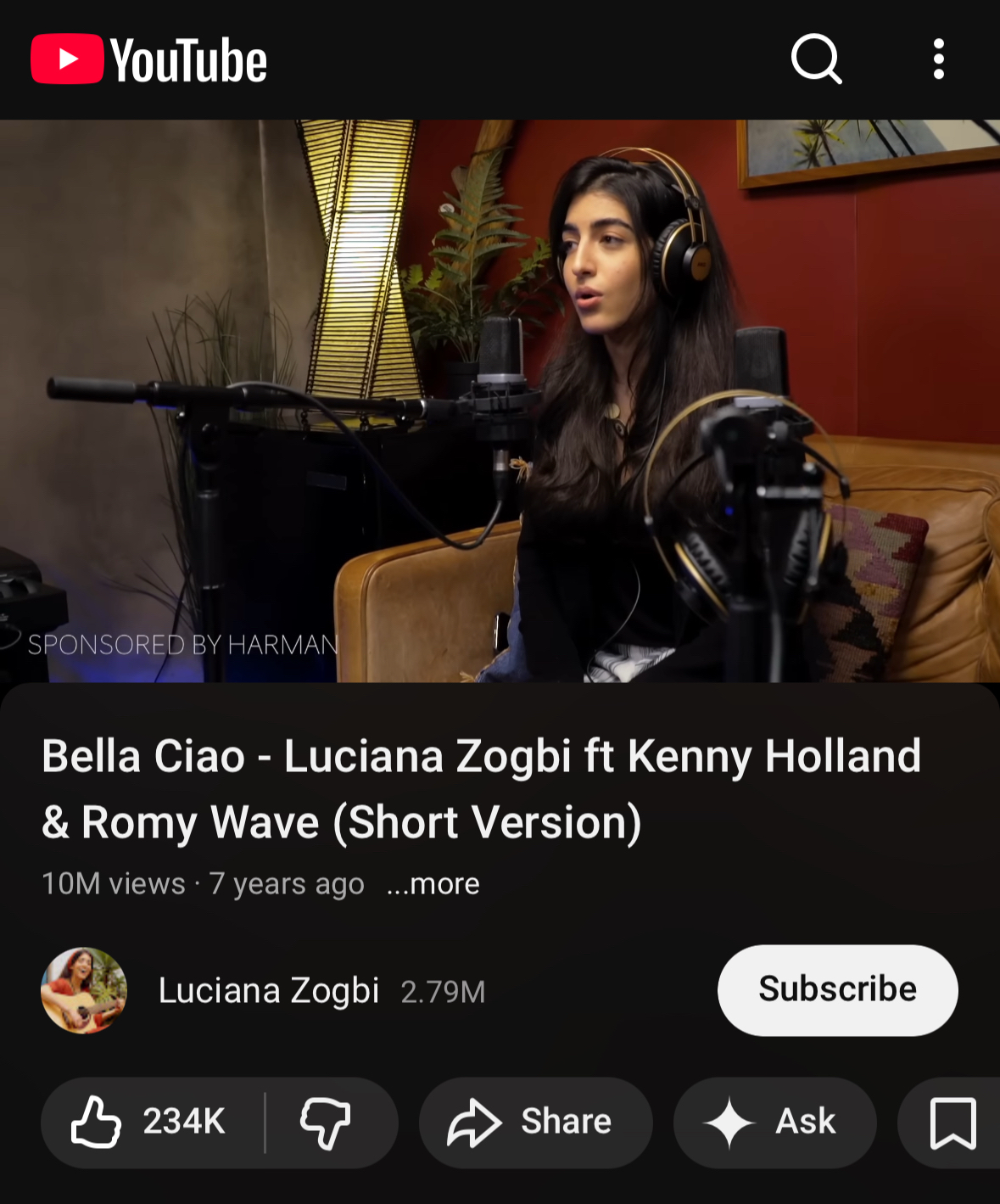
Task: Go to YouTube home via logo
Action: 149,59
